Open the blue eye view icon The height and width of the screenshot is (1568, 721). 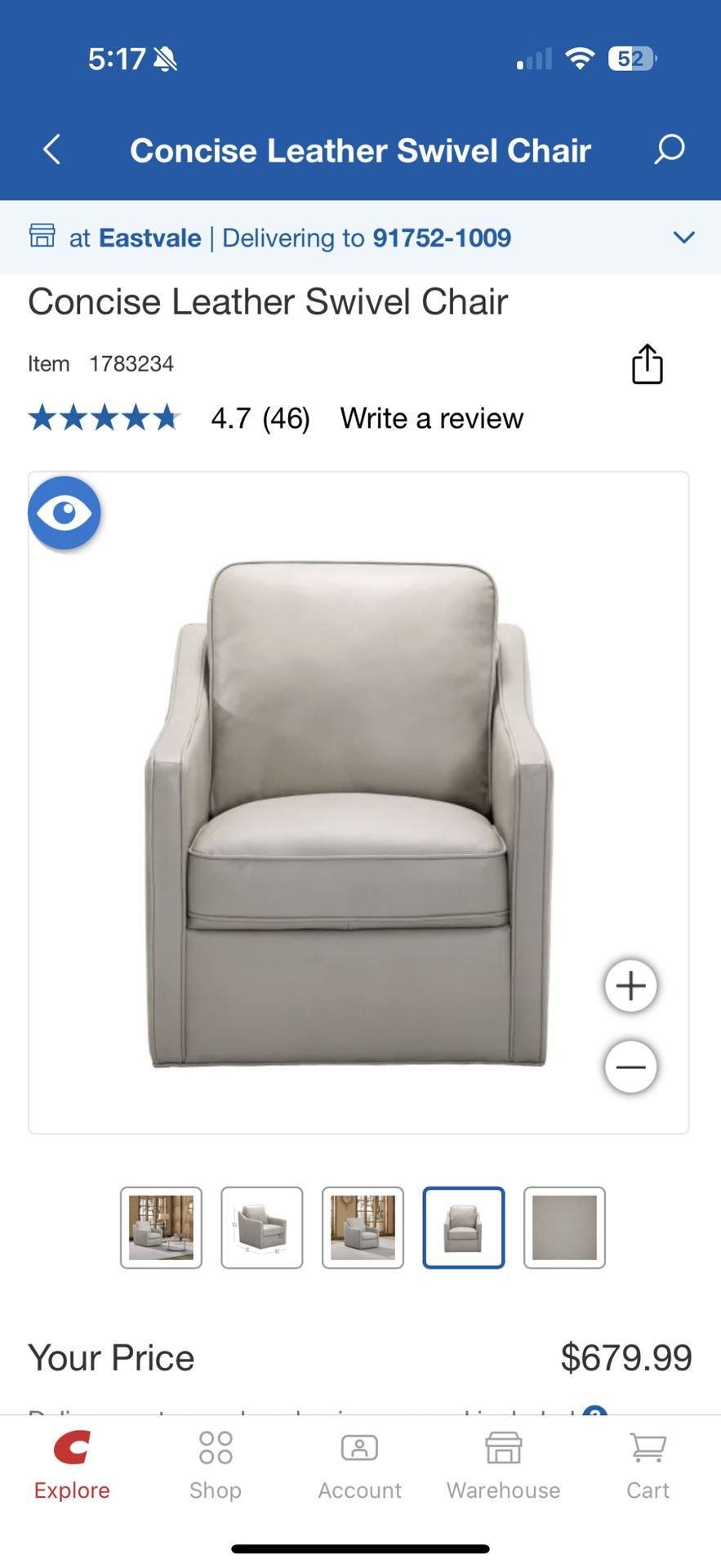pos(65,513)
